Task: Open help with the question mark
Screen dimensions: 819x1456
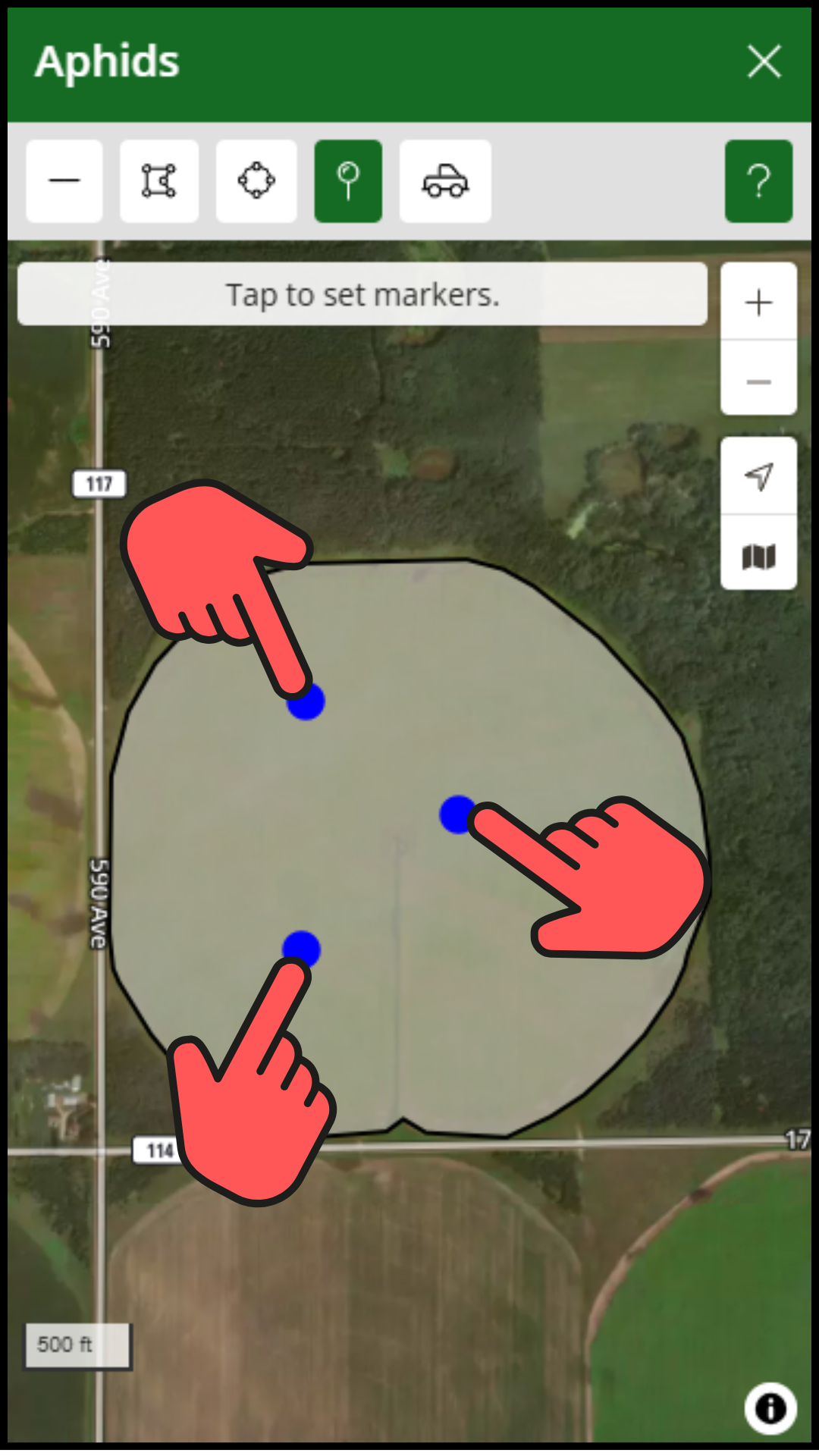Action: [x=758, y=181]
